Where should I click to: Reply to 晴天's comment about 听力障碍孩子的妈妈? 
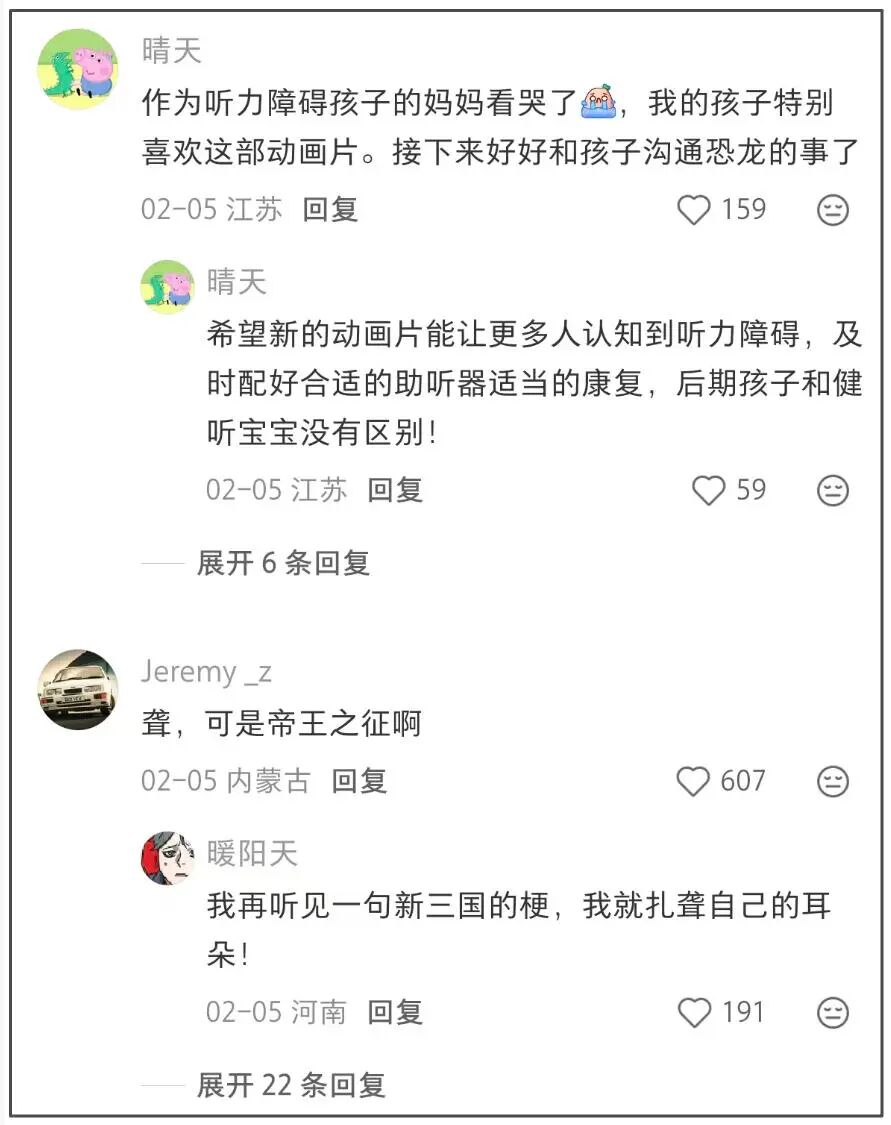pos(330,210)
